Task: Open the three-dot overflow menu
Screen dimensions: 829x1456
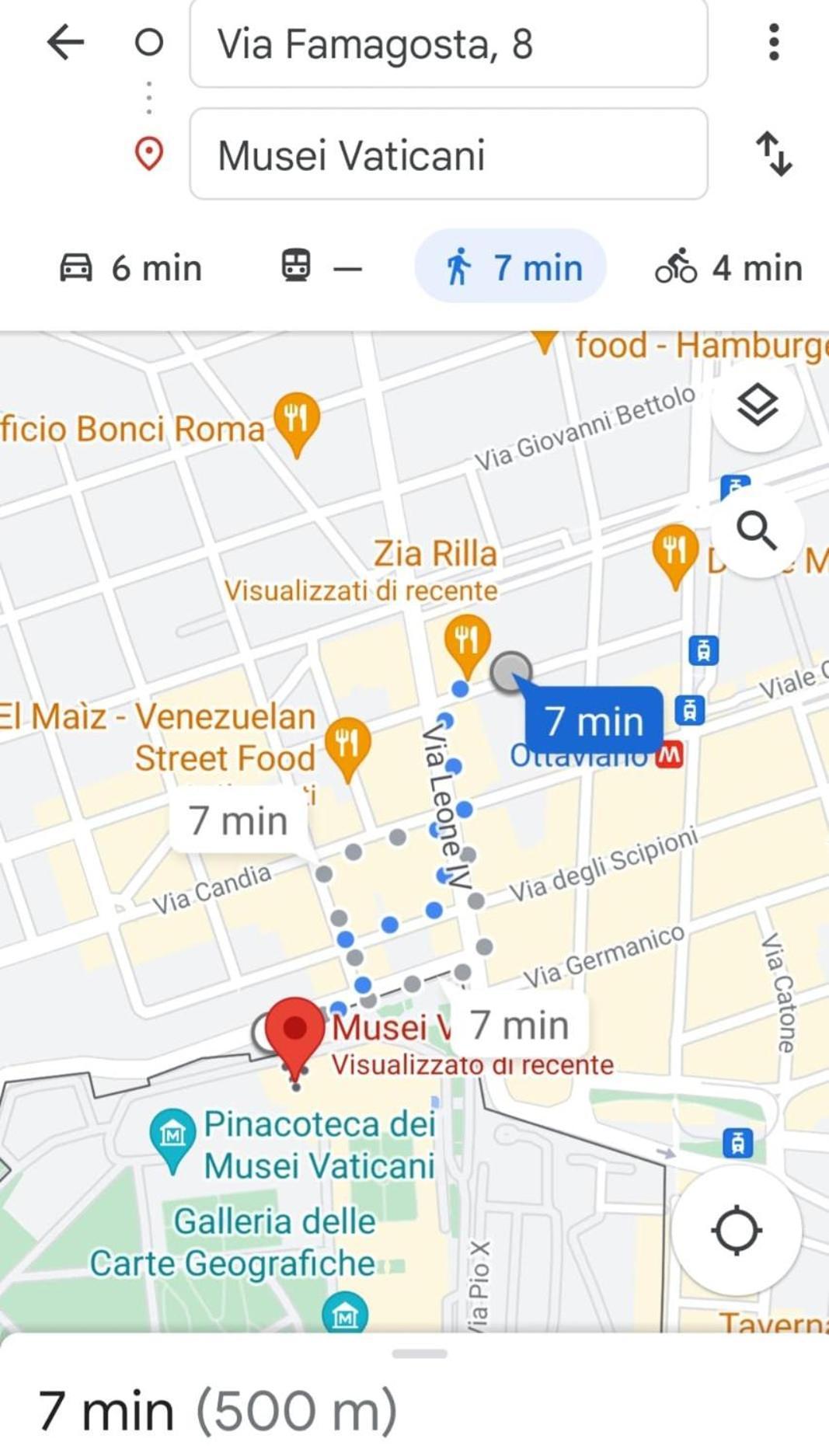Action: coord(773,42)
